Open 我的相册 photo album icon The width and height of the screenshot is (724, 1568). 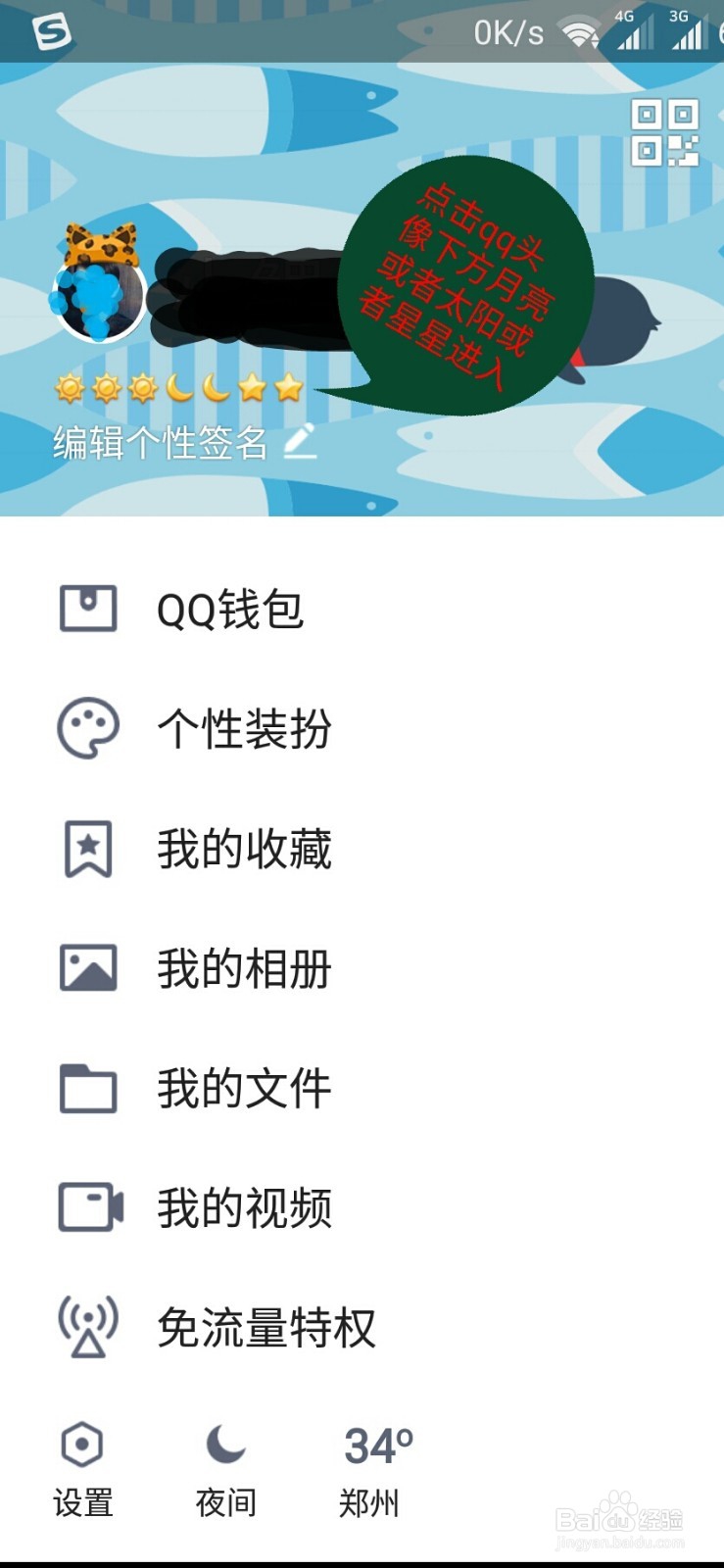point(88,968)
